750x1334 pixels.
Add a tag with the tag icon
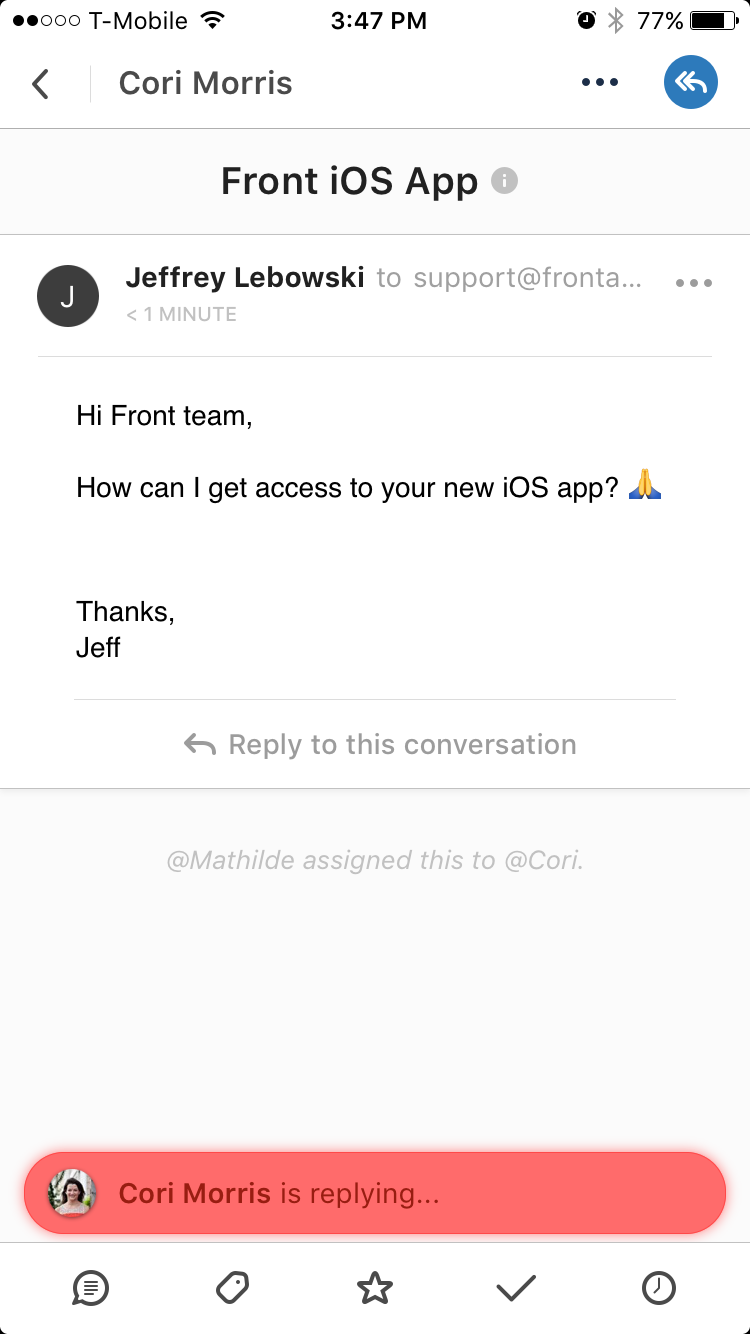(x=233, y=1288)
